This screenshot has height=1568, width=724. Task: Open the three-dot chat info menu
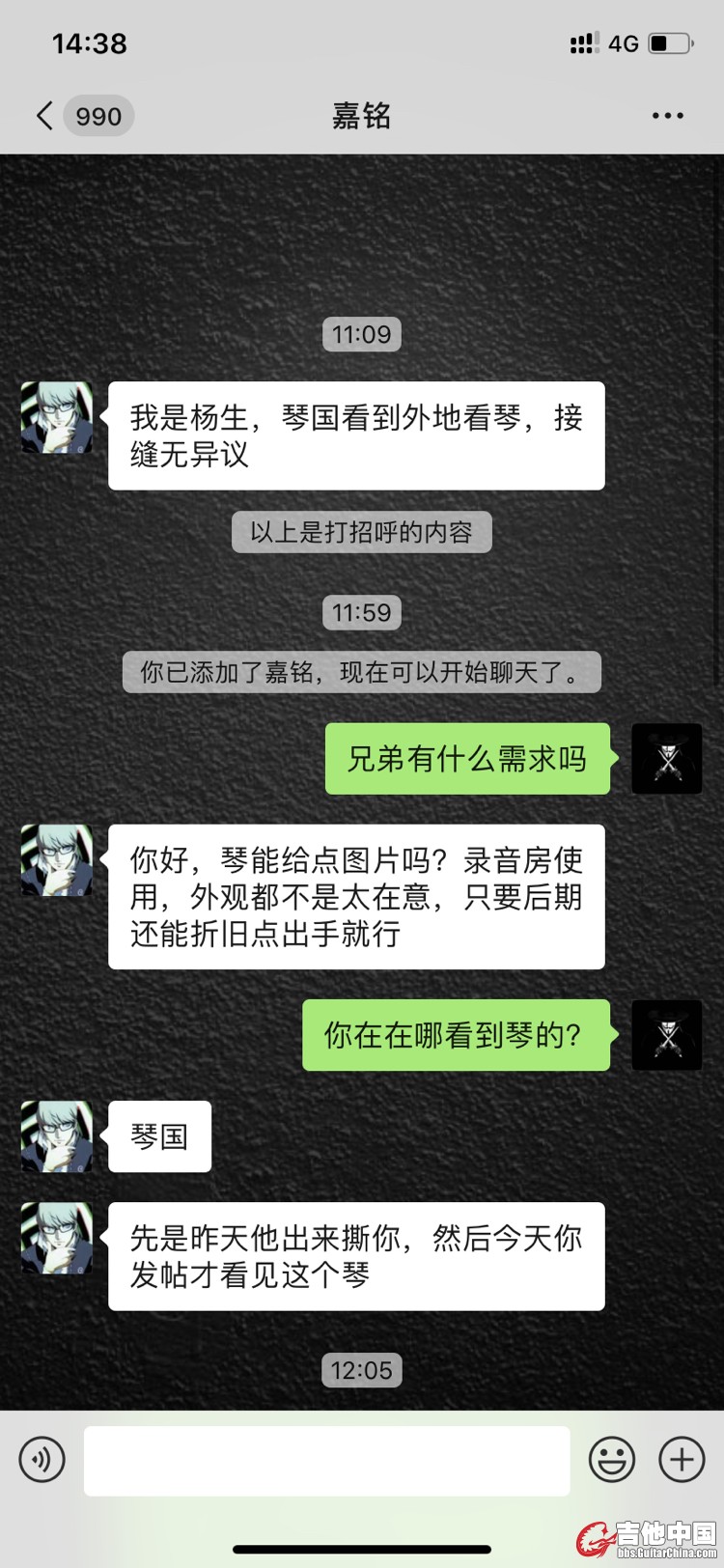pyautogui.click(x=667, y=116)
